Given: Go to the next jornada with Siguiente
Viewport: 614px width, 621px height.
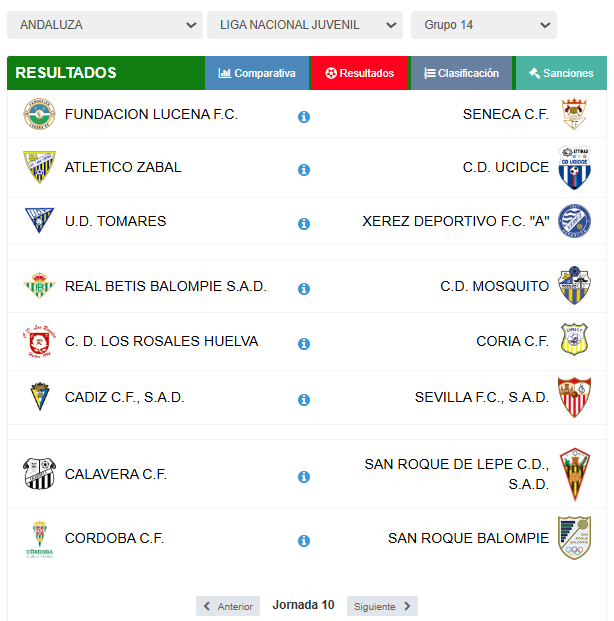Looking at the screenshot, I should tap(382, 606).
